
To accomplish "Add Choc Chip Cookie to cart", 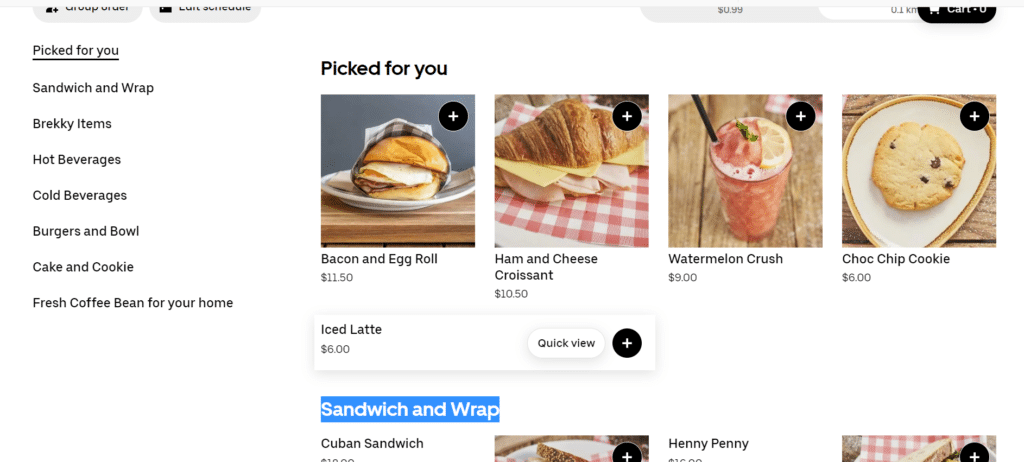I will pyautogui.click(x=974, y=116).
